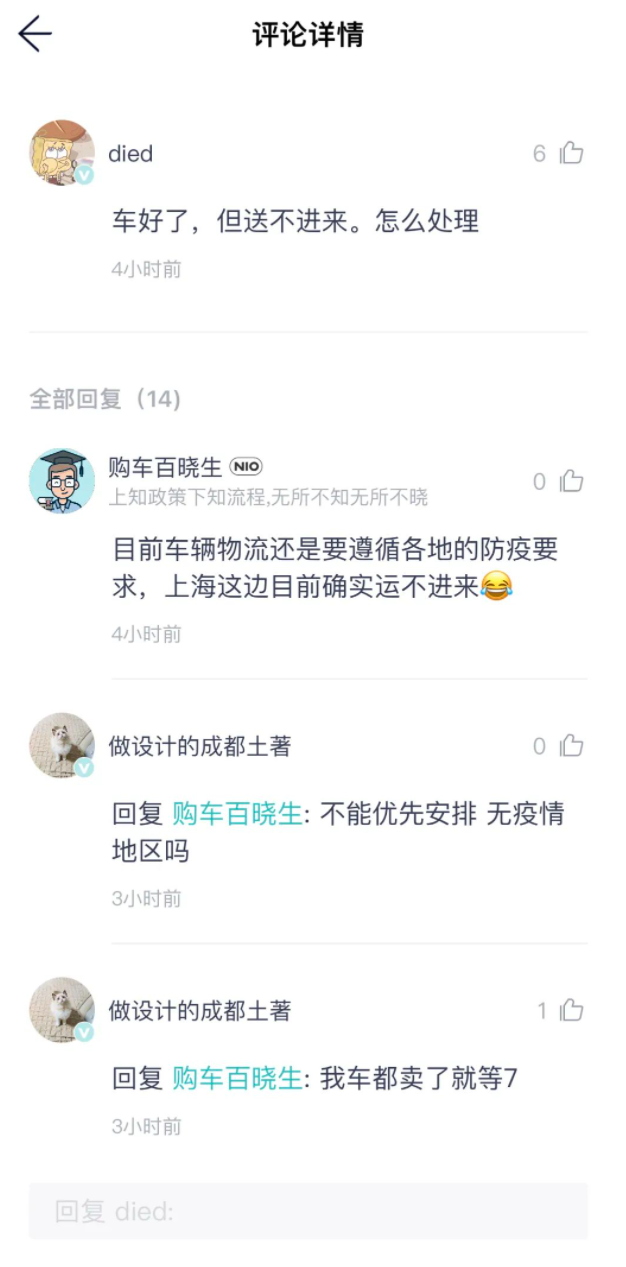Open the avatar beside the 不能优先安排 reply
Viewport: 626px width, 1267px height.
coord(61,746)
